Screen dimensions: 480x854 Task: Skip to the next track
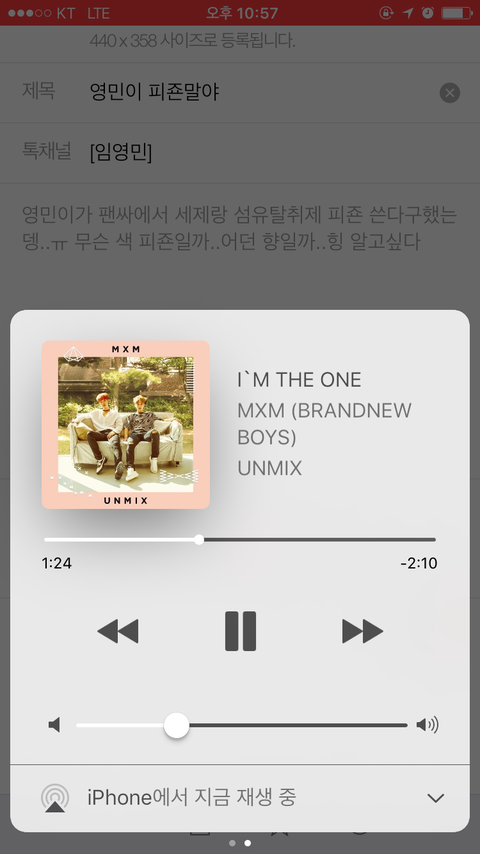[x=362, y=631]
